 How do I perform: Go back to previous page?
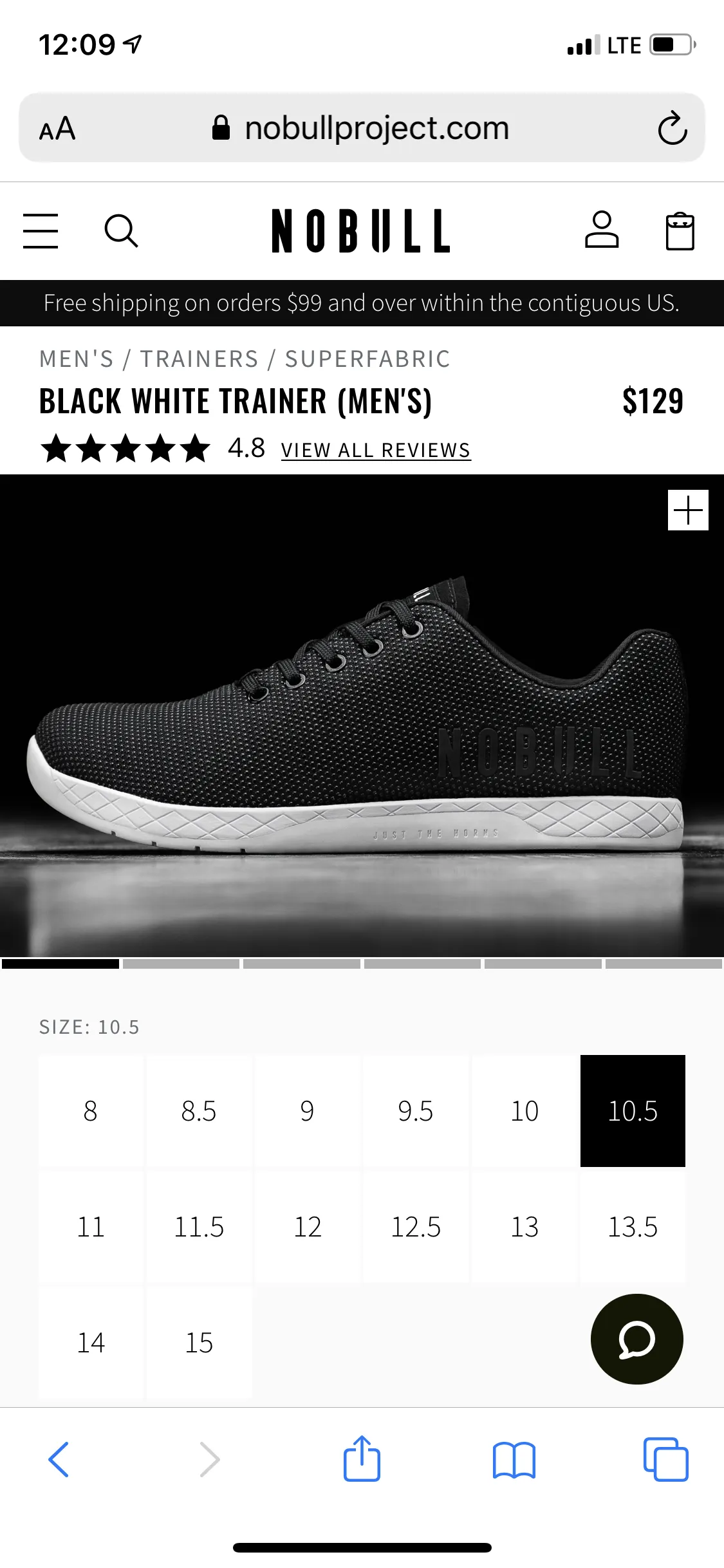point(59,1459)
